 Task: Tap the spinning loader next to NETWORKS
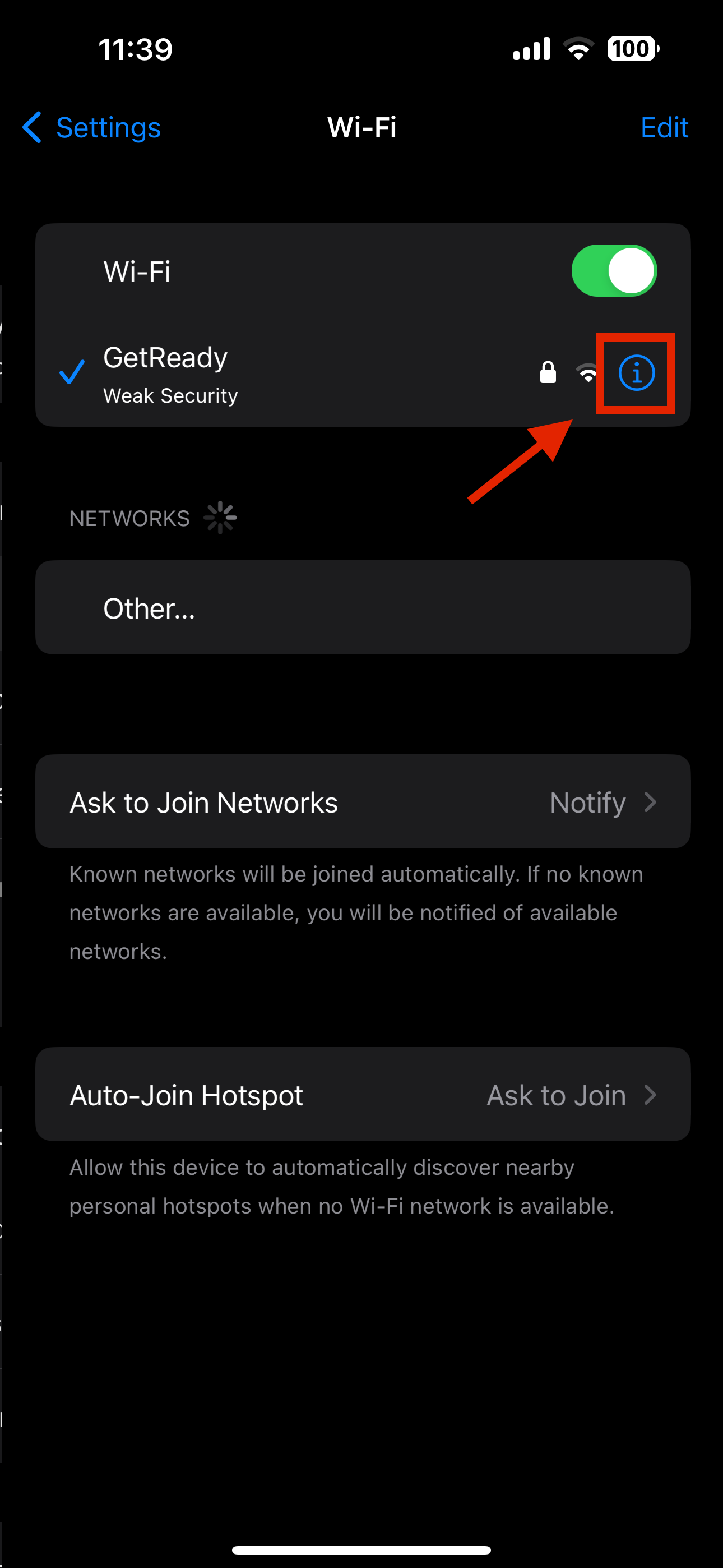(x=220, y=517)
